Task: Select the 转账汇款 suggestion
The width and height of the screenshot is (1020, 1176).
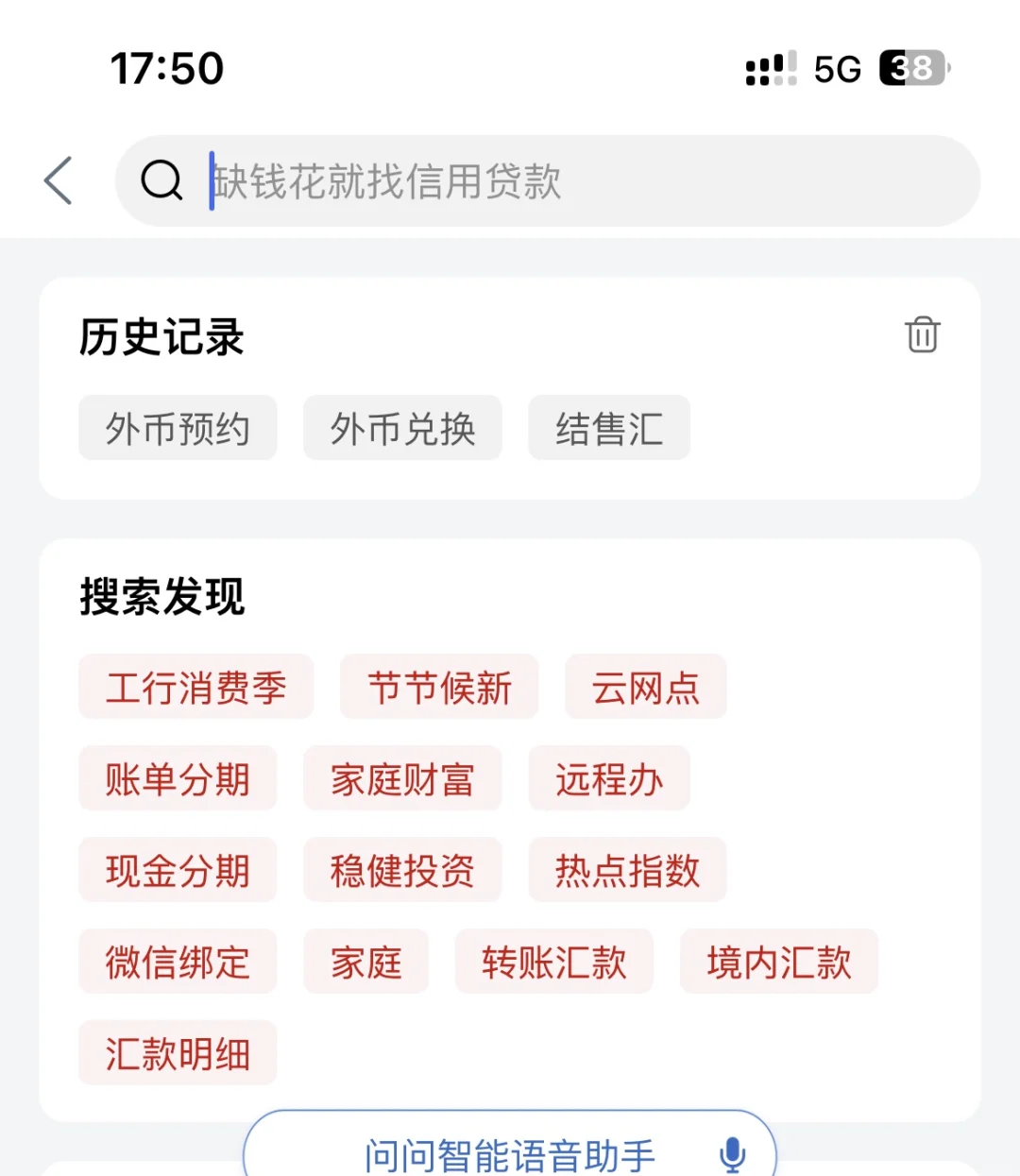Action: 553,962
